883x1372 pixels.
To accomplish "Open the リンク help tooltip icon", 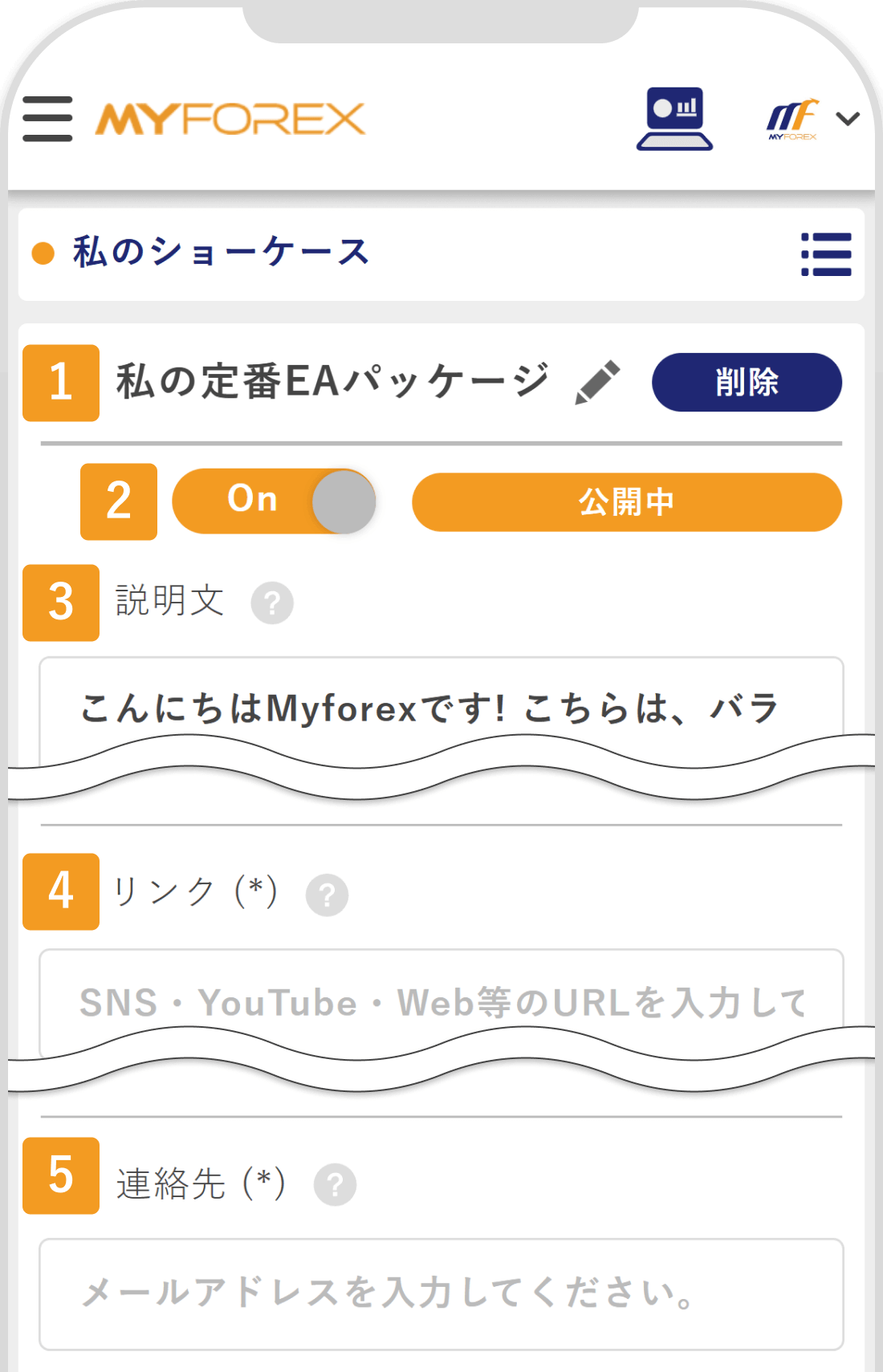I will pyautogui.click(x=328, y=891).
